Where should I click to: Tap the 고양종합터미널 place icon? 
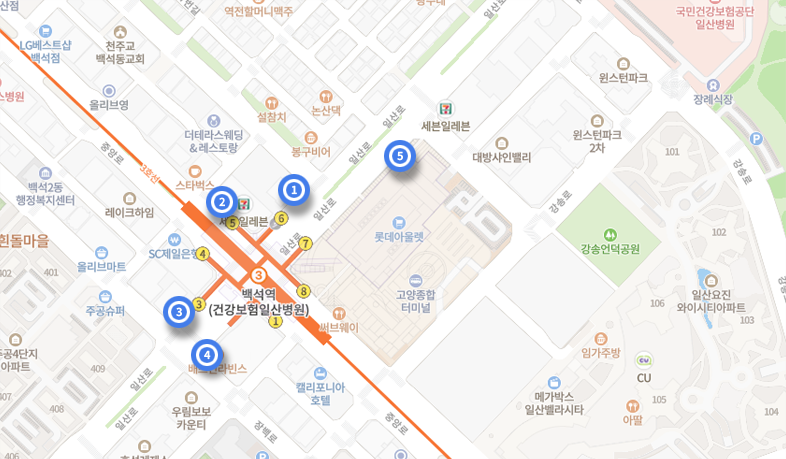(416, 281)
